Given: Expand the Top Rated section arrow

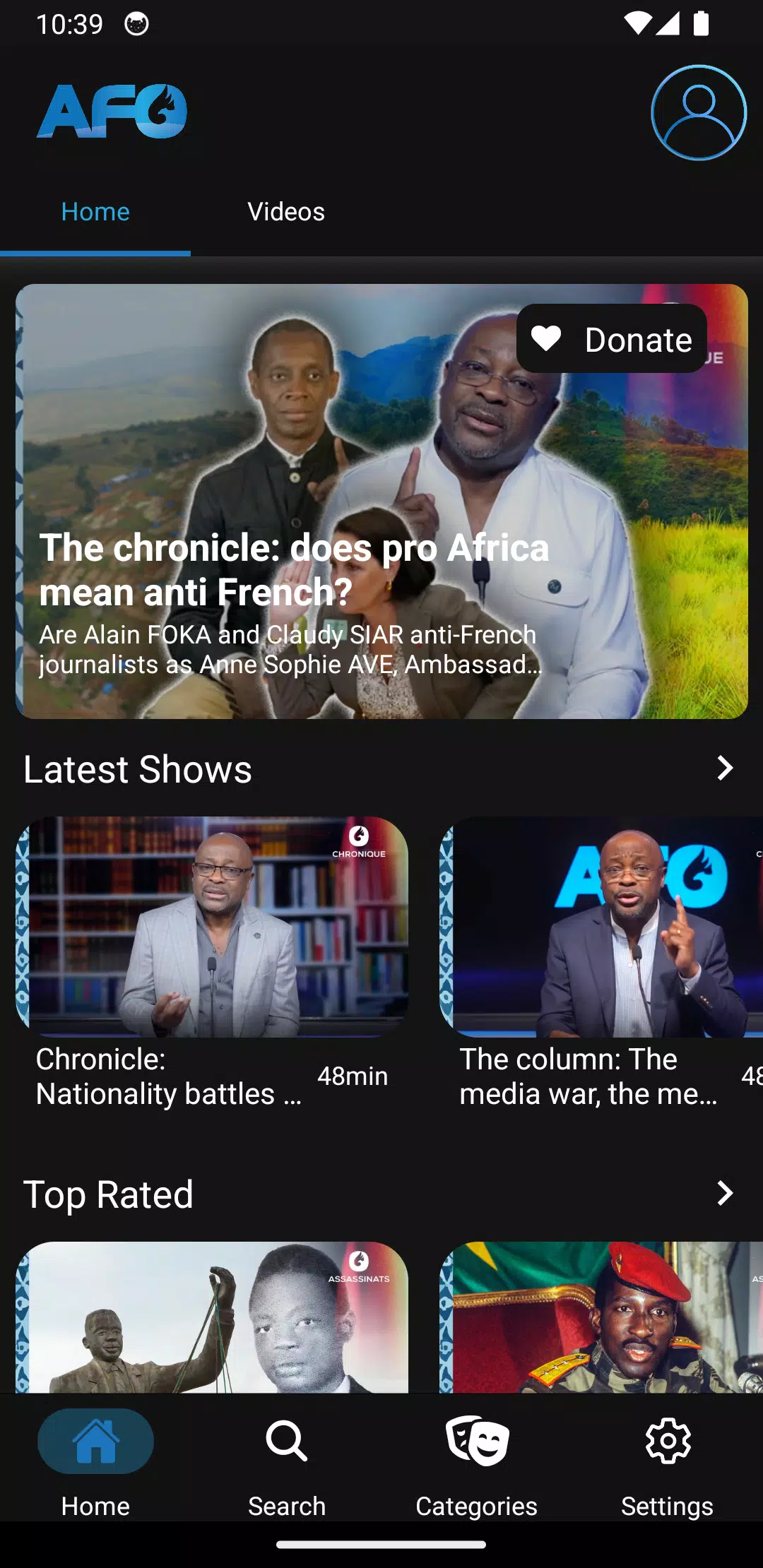Looking at the screenshot, I should (725, 1194).
